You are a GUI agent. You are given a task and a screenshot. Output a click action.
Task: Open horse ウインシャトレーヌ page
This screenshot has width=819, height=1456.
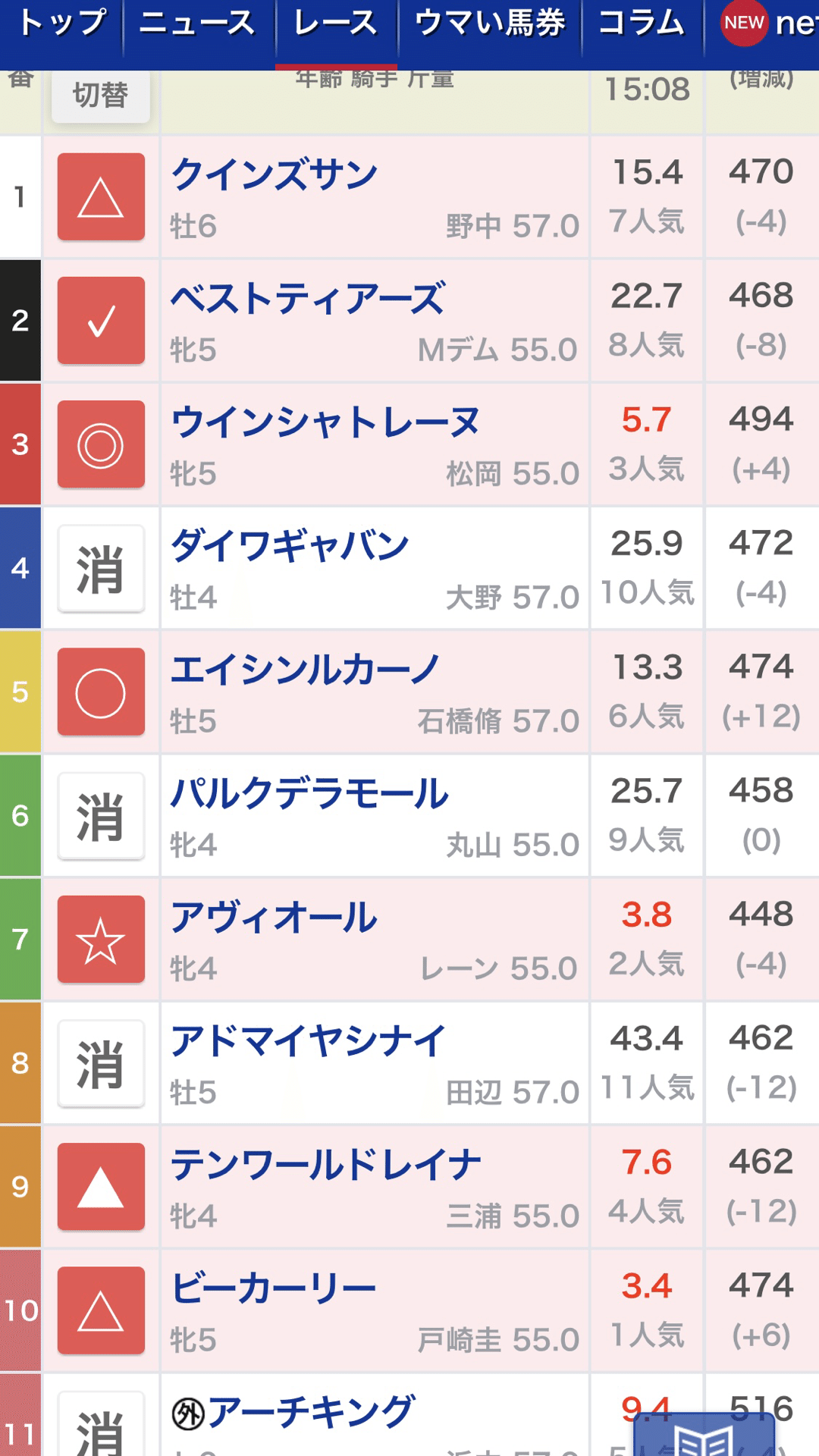(325, 422)
